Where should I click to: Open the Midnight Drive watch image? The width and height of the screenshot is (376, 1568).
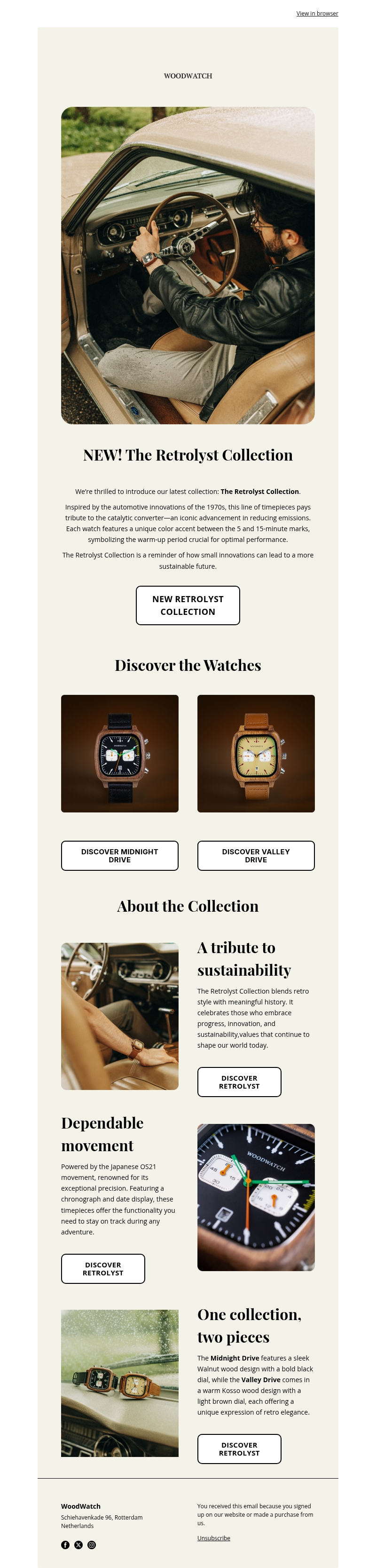[x=119, y=753]
